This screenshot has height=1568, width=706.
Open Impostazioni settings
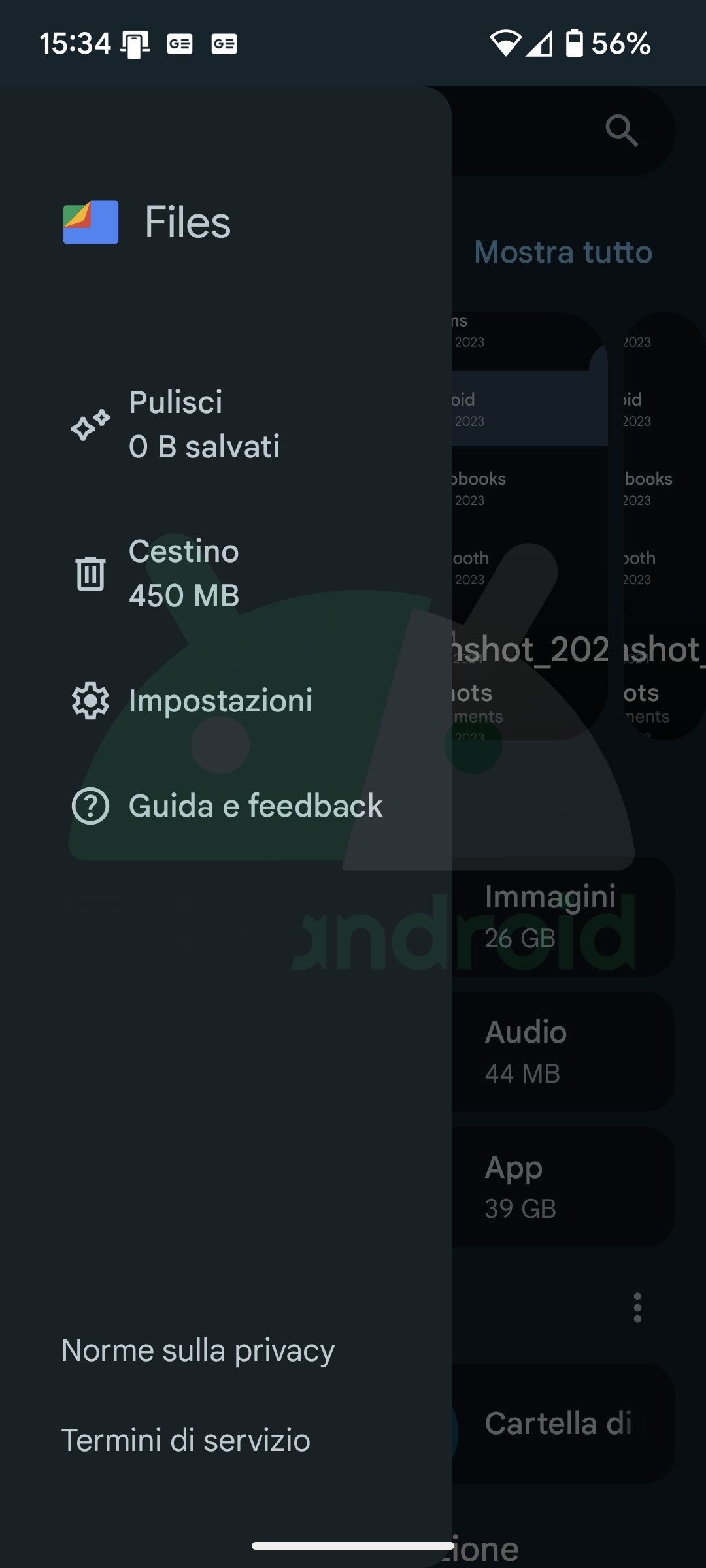pos(220,701)
